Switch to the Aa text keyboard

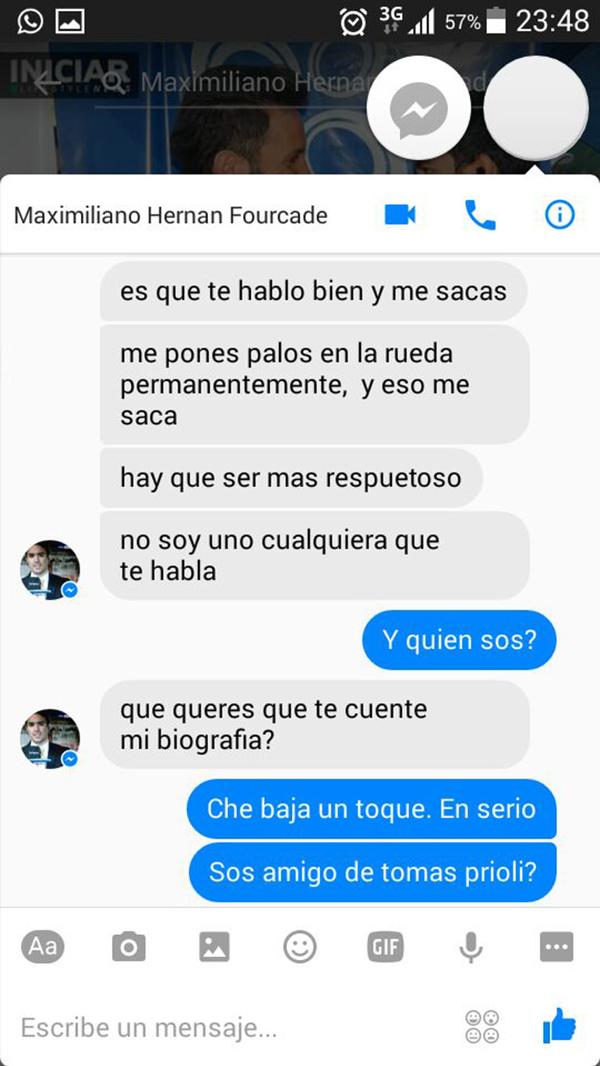[x=43, y=946]
